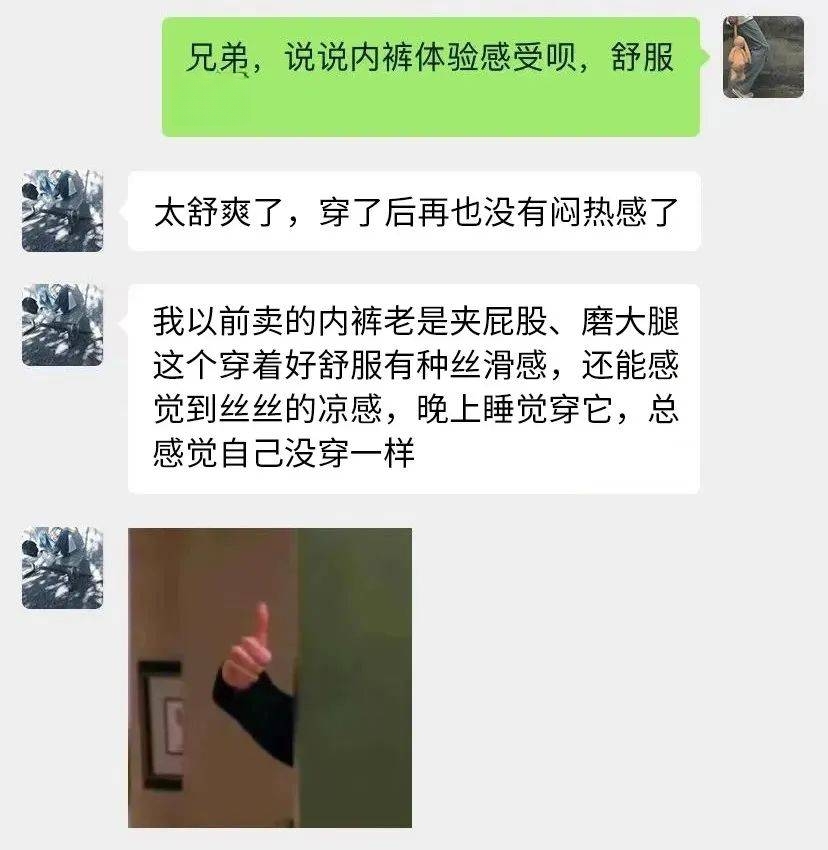Tap own avatar beside the green message

(x=763, y=57)
